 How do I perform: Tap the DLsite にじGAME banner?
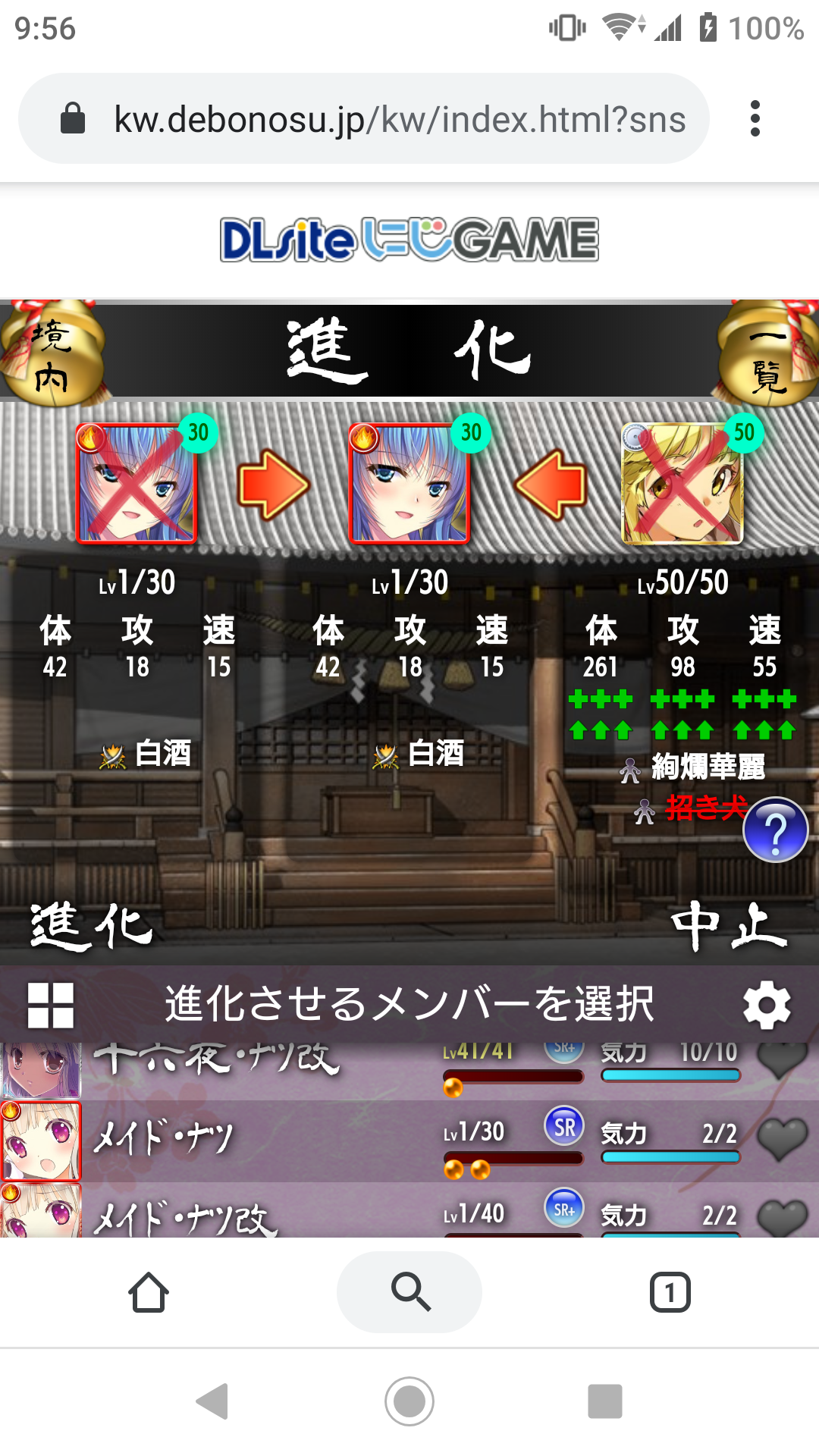click(x=409, y=240)
